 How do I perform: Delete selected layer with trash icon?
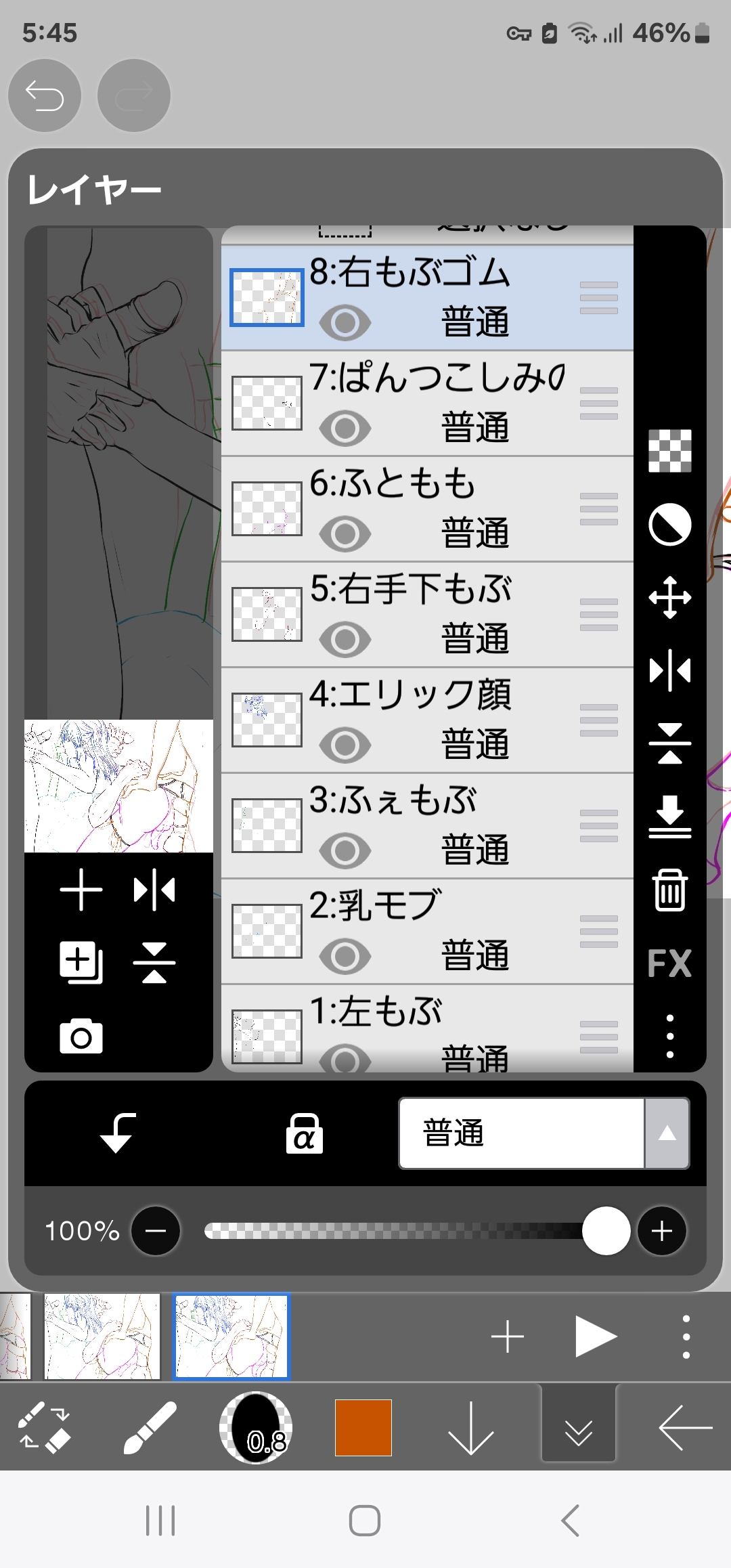[669, 890]
